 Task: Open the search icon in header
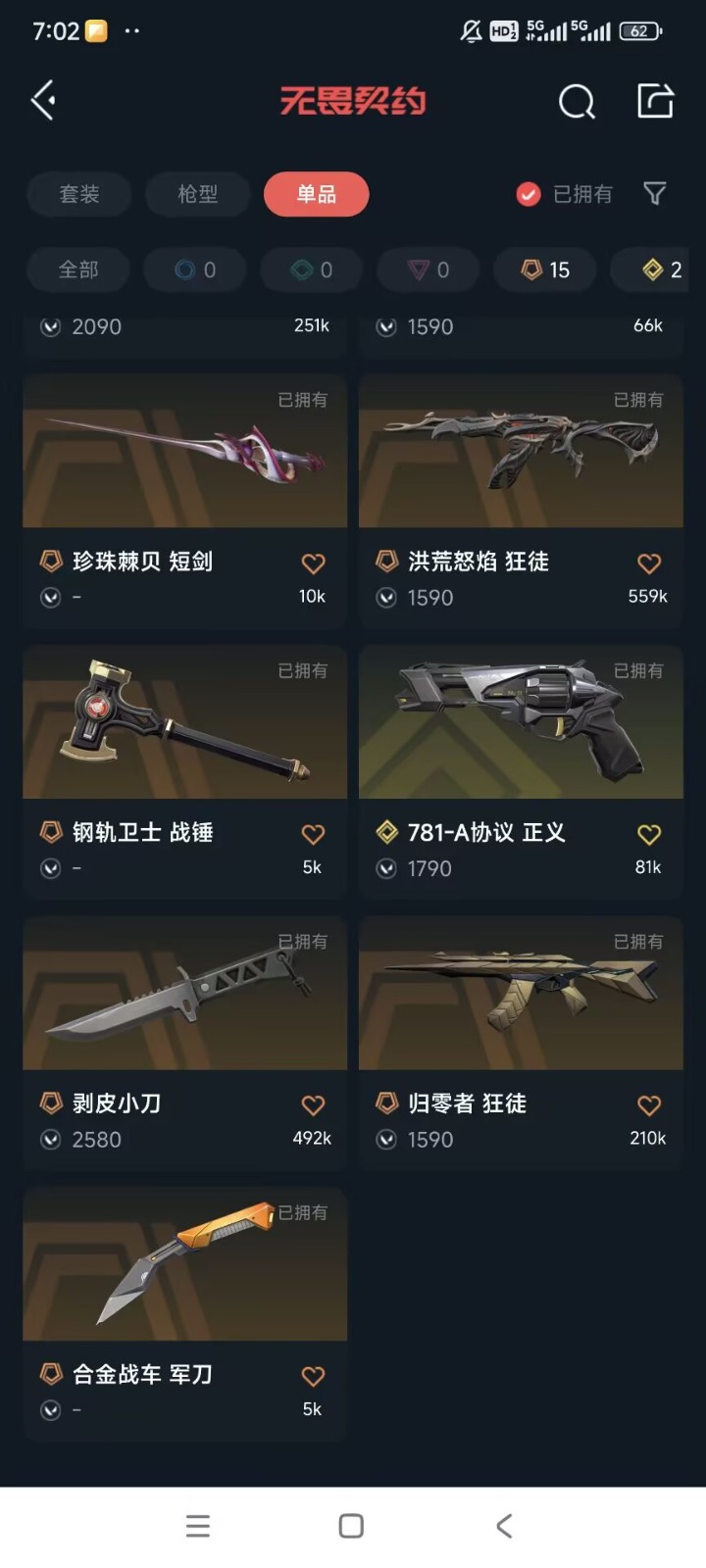click(577, 101)
